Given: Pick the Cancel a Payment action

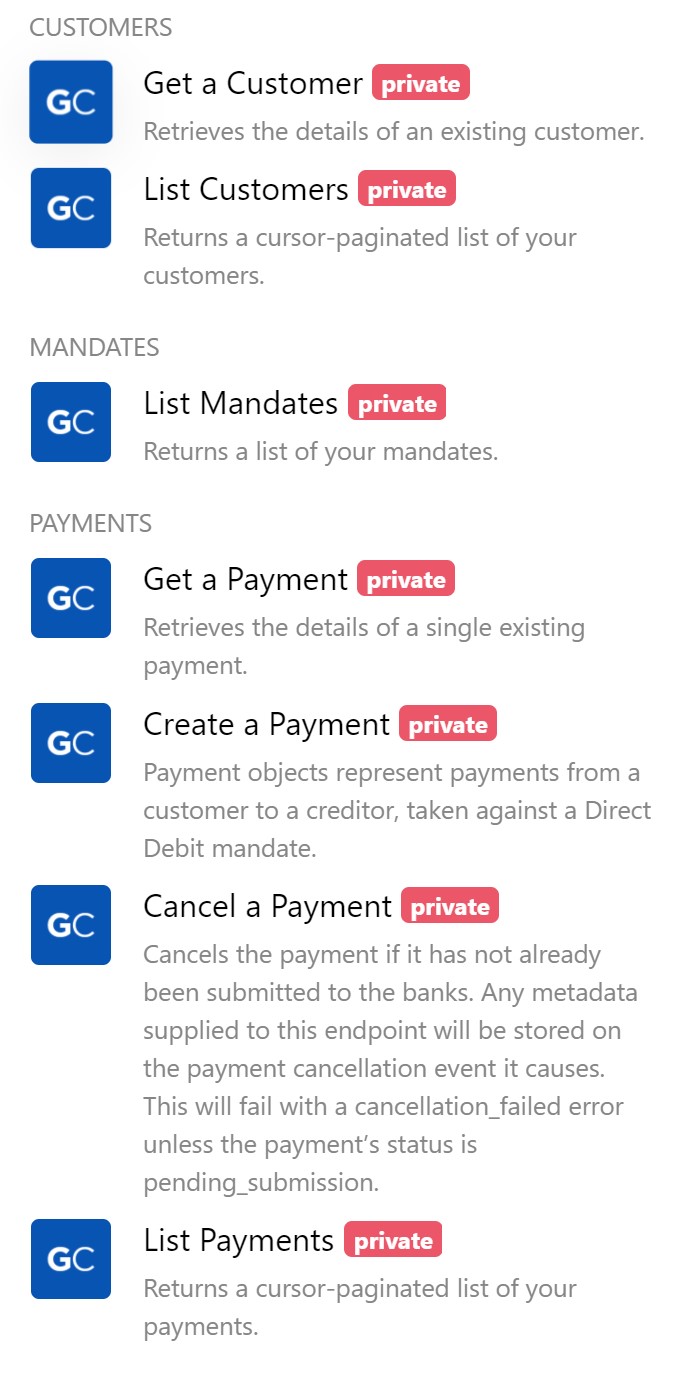Looking at the screenshot, I should click(x=268, y=907).
